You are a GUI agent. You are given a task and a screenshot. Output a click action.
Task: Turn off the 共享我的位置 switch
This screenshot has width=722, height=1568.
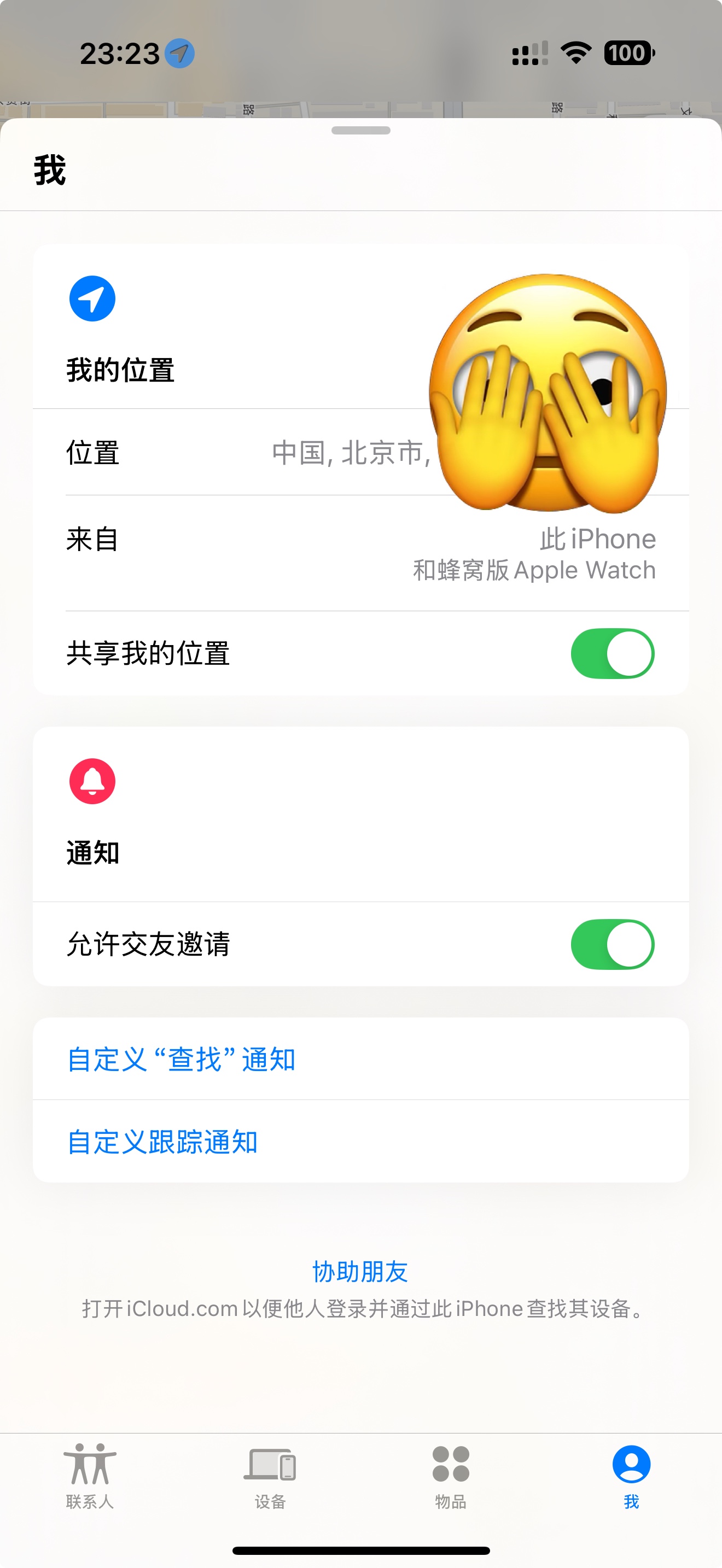click(612, 653)
